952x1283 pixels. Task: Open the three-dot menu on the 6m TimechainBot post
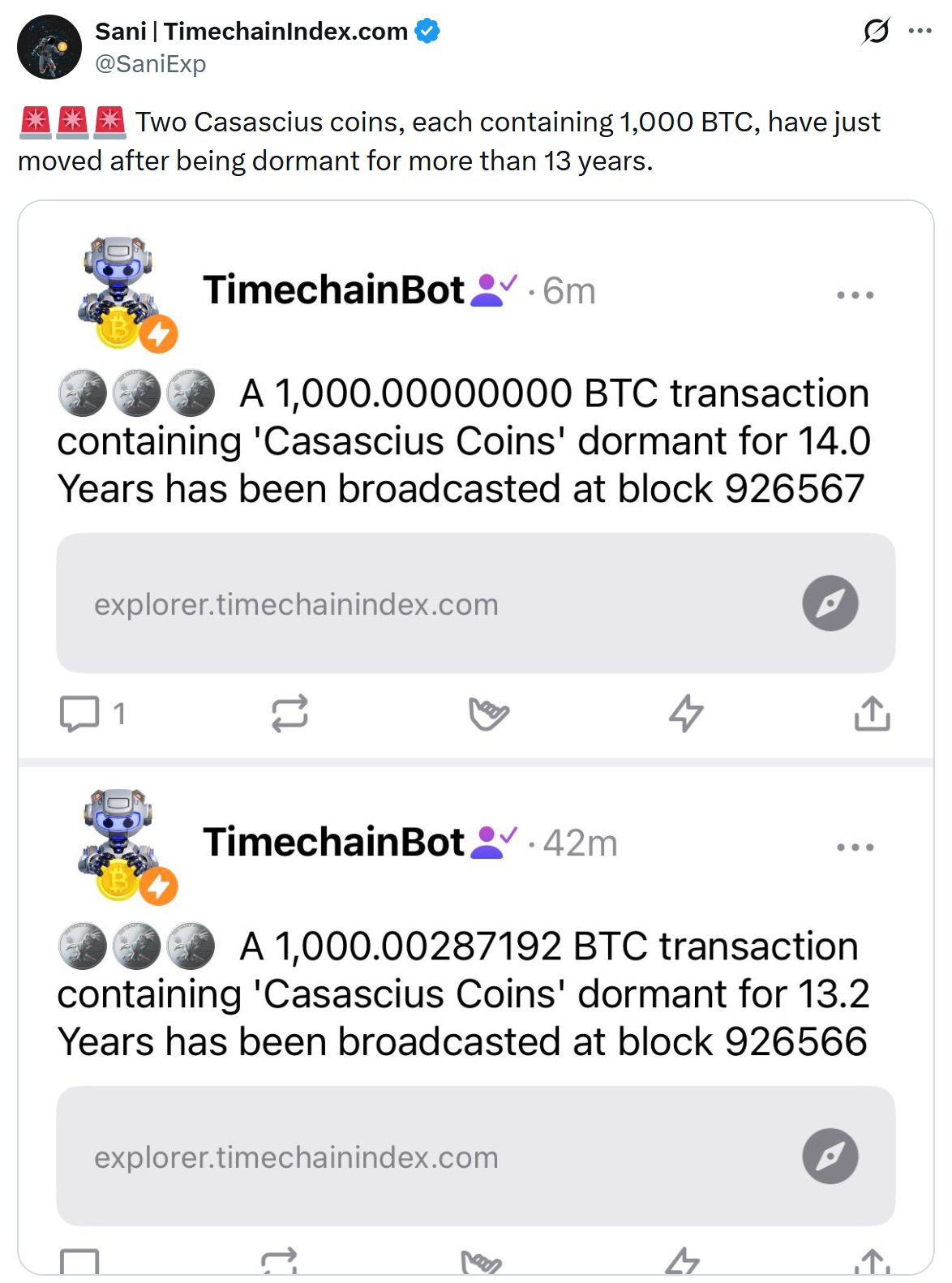point(856,295)
